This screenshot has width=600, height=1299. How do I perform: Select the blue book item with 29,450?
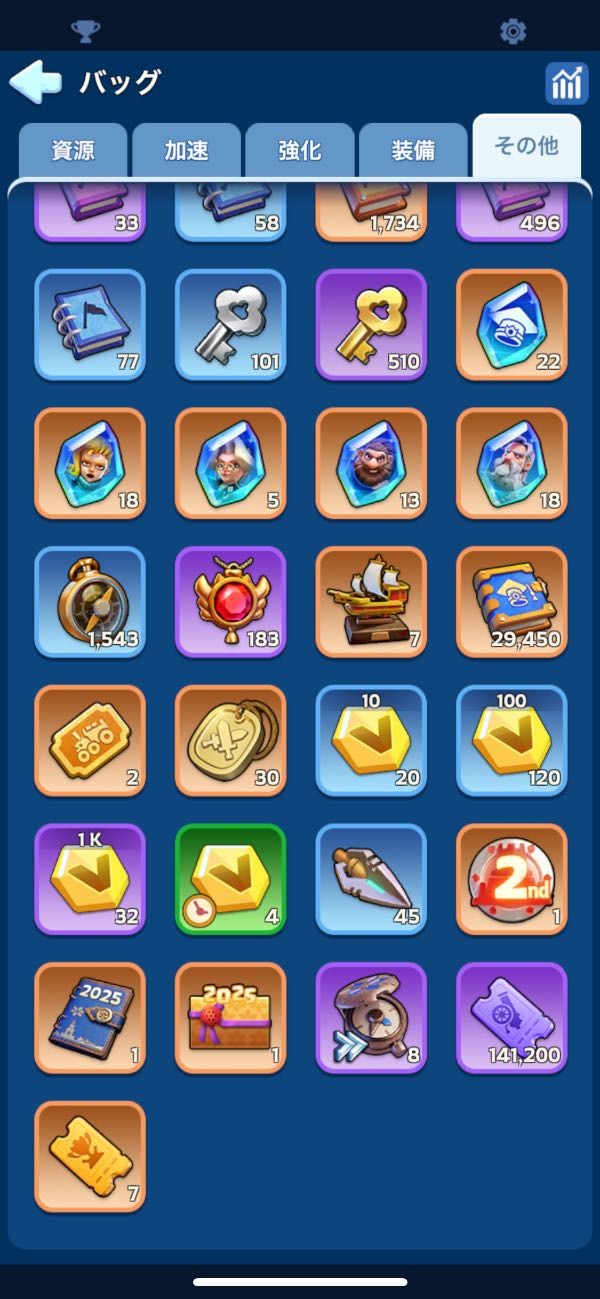[x=512, y=602]
